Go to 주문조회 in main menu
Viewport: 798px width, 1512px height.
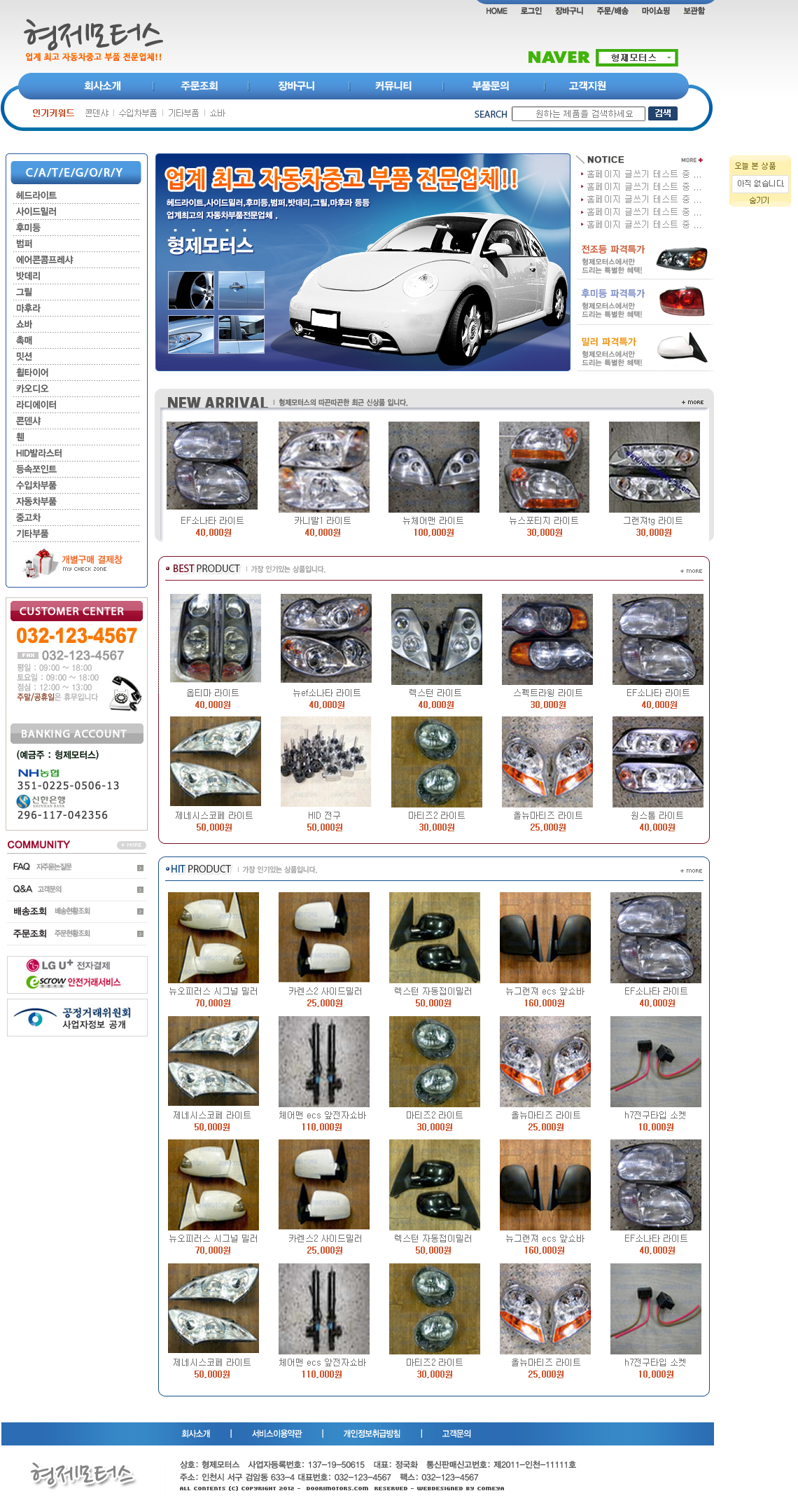199,86
